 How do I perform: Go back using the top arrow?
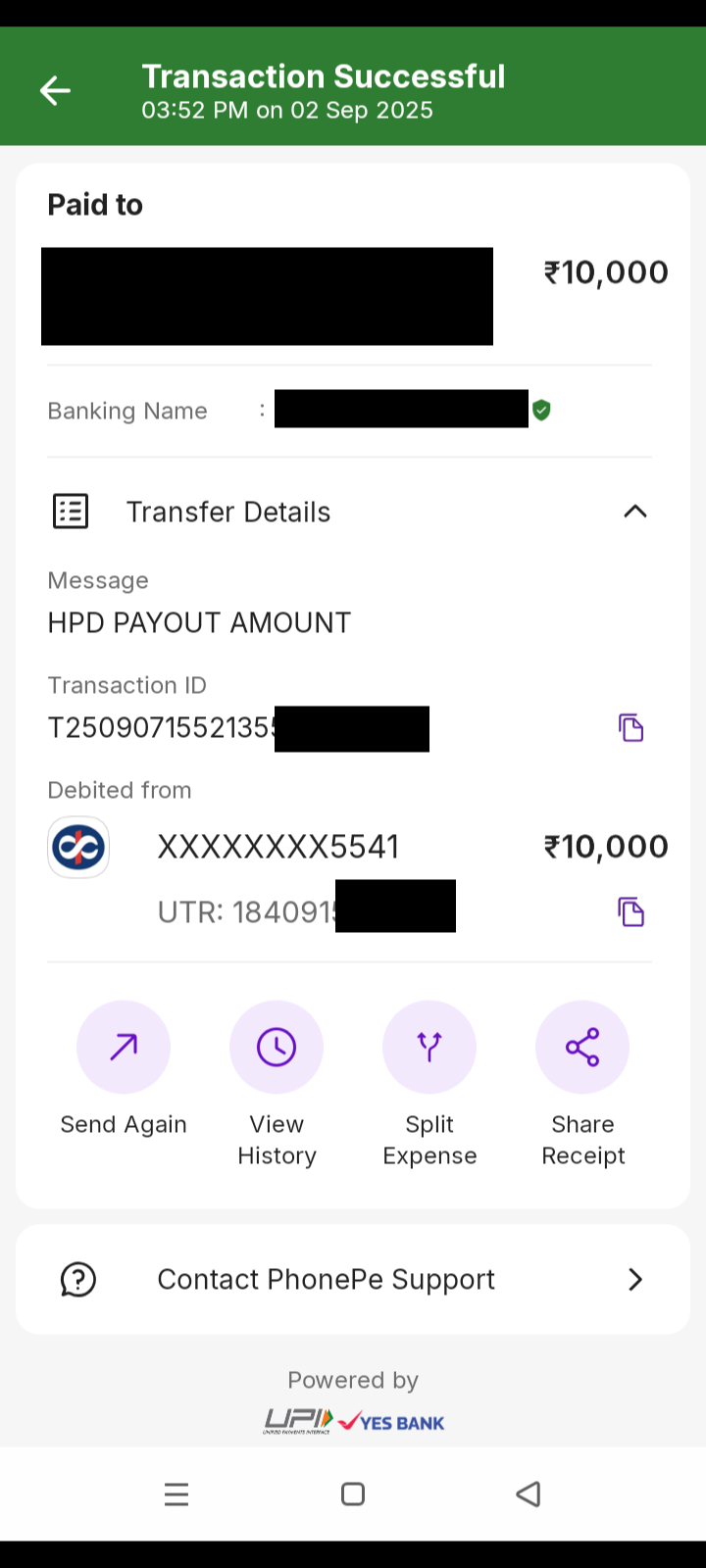[x=55, y=91]
